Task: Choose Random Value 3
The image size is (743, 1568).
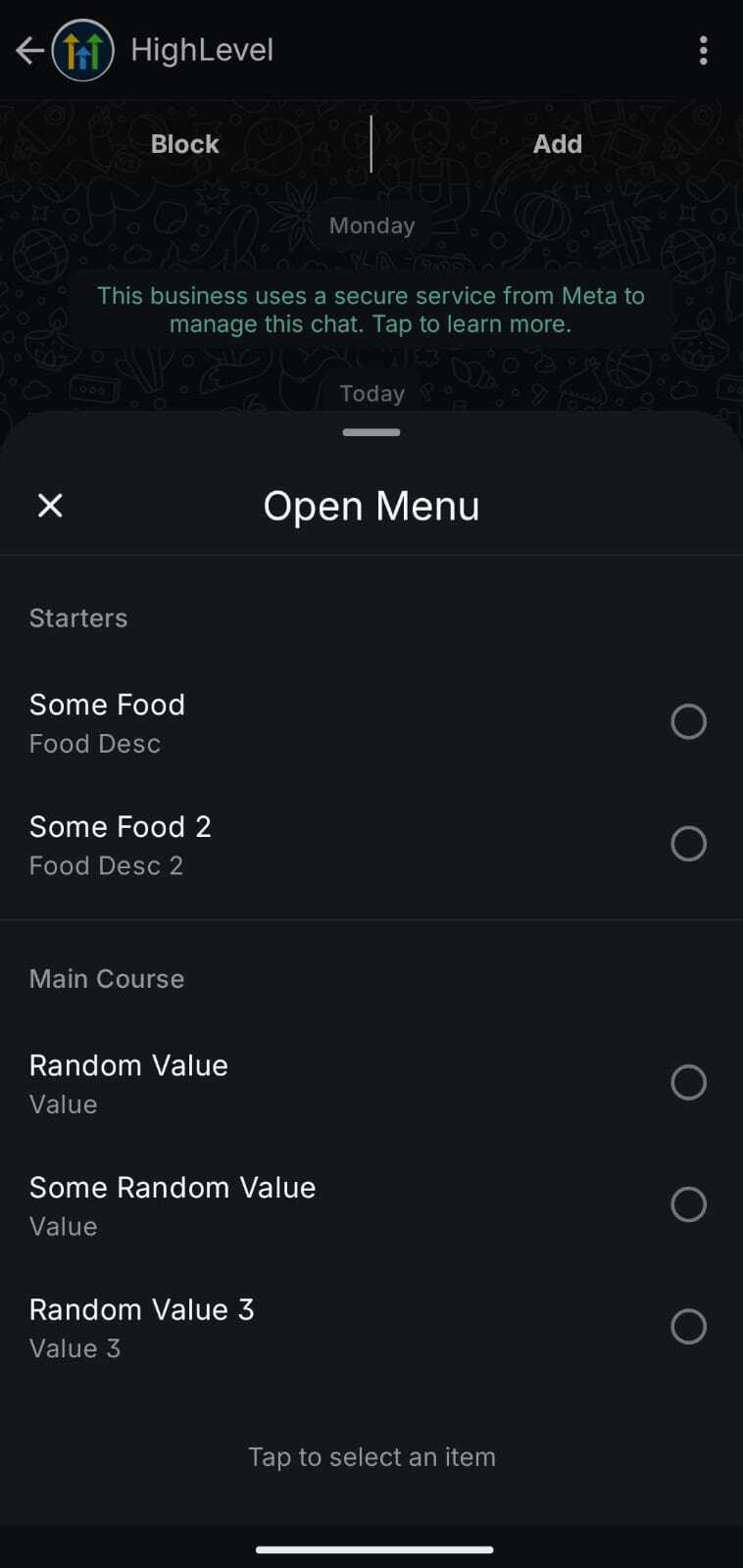Action: [x=688, y=1327]
